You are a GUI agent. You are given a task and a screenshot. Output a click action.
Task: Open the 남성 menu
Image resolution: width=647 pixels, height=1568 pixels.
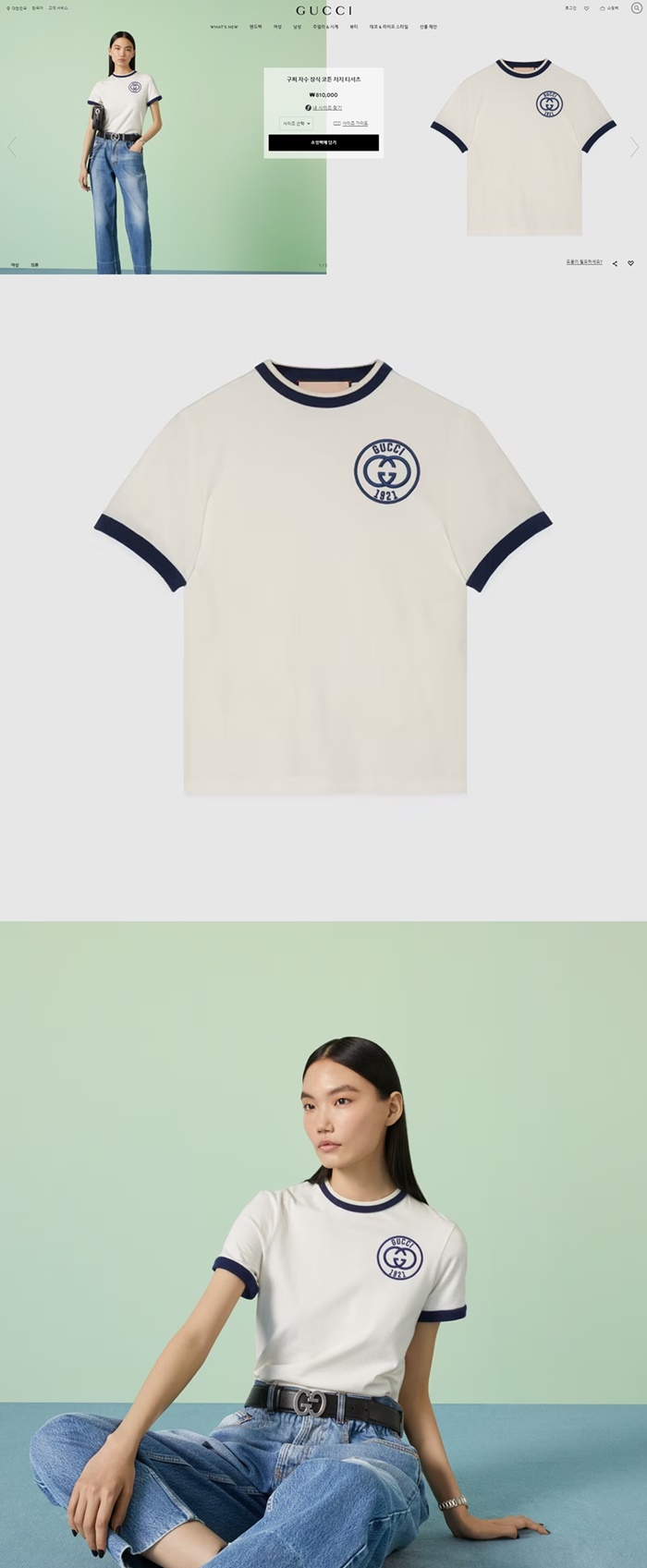click(x=298, y=27)
